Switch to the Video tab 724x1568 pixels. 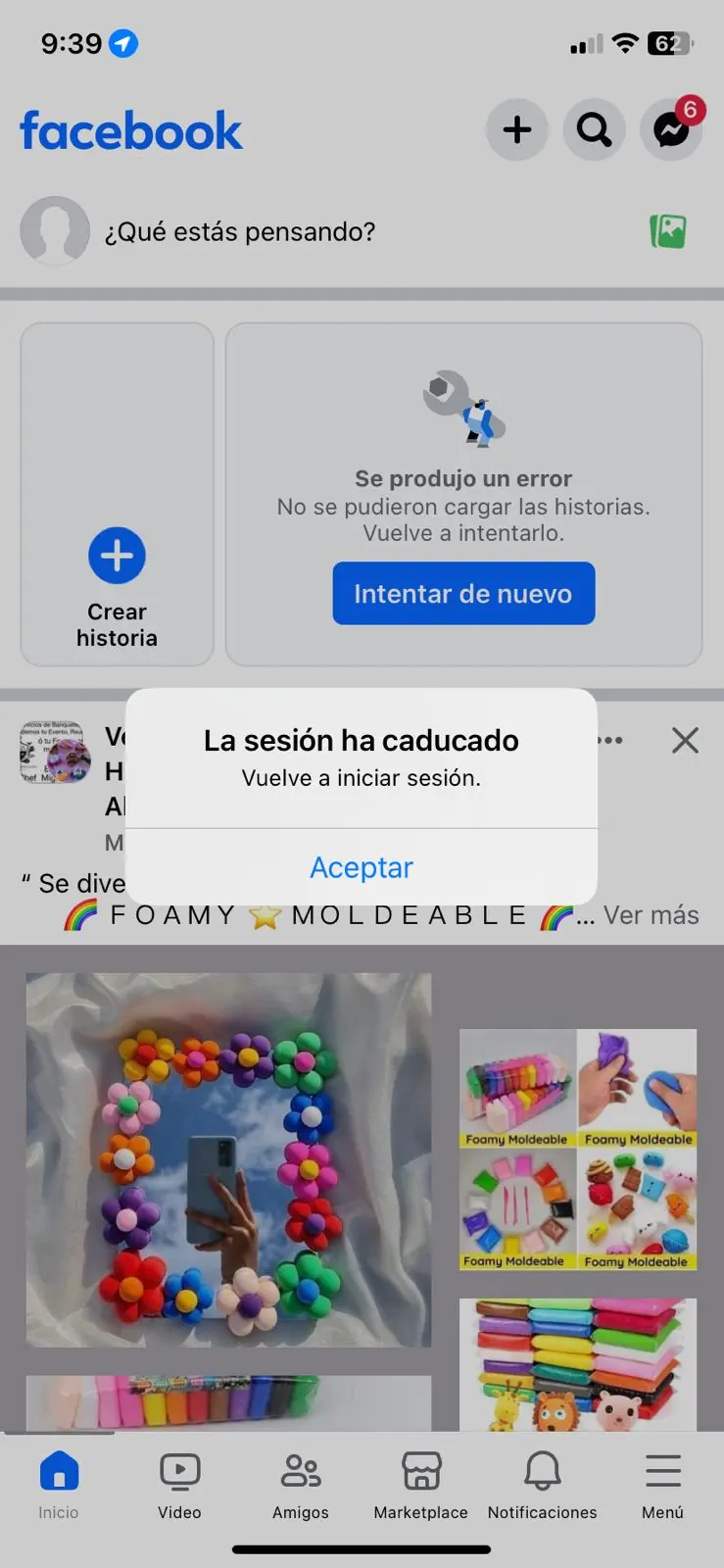point(179,1485)
